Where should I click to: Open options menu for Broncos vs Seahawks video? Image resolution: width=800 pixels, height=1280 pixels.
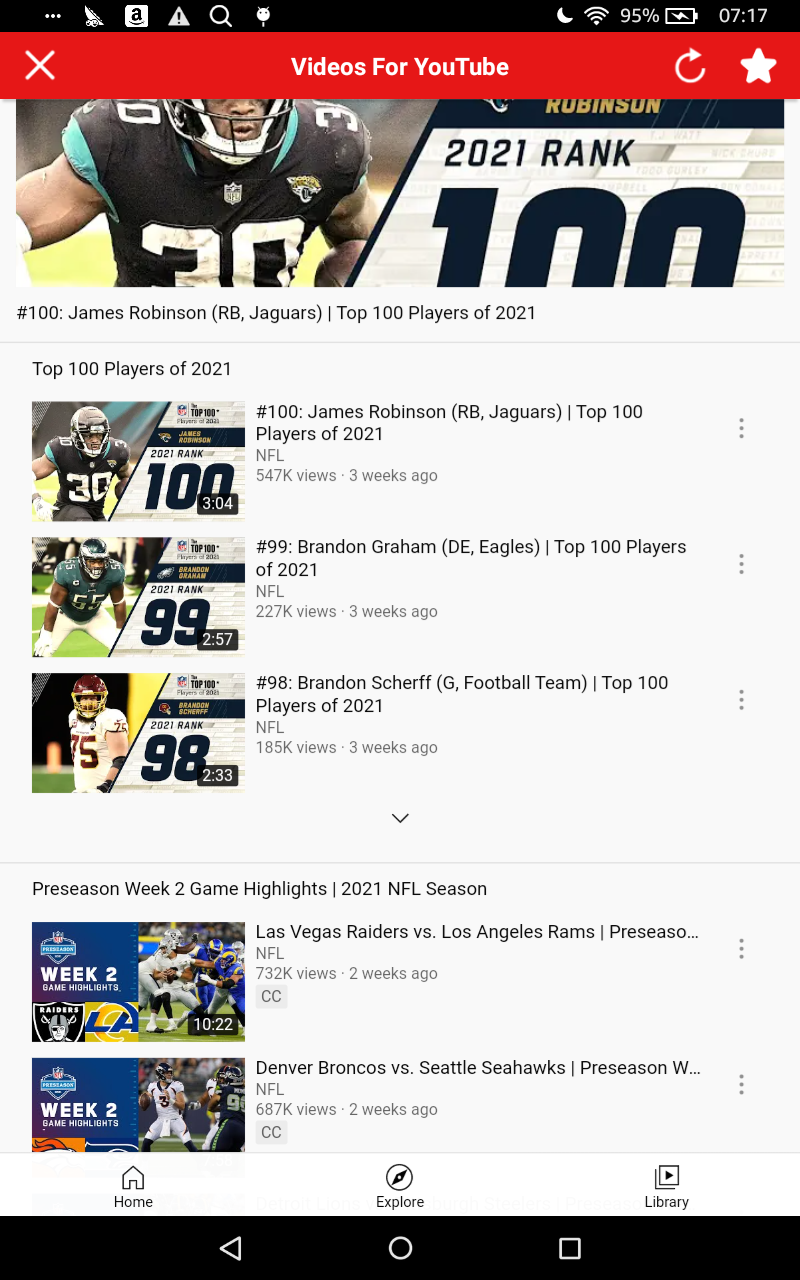click(741, 1084)
